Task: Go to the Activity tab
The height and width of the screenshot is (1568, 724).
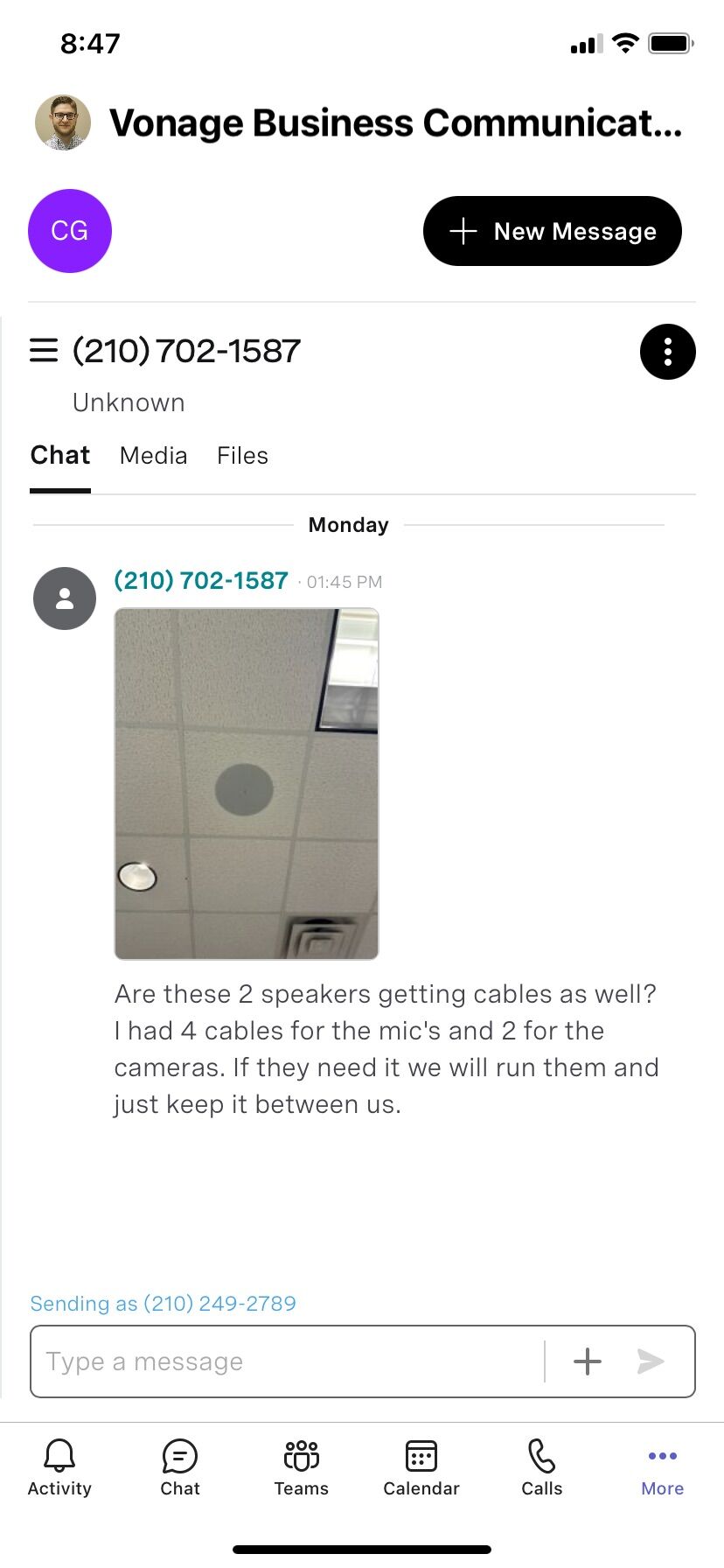Action: pos(59,1468)
